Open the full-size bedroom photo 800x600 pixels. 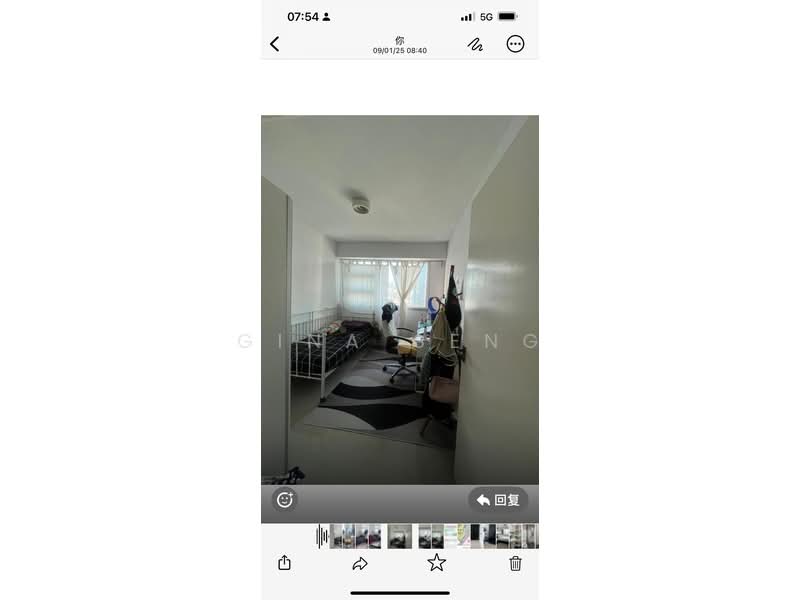pyautogui.click(x=400, y=300)
